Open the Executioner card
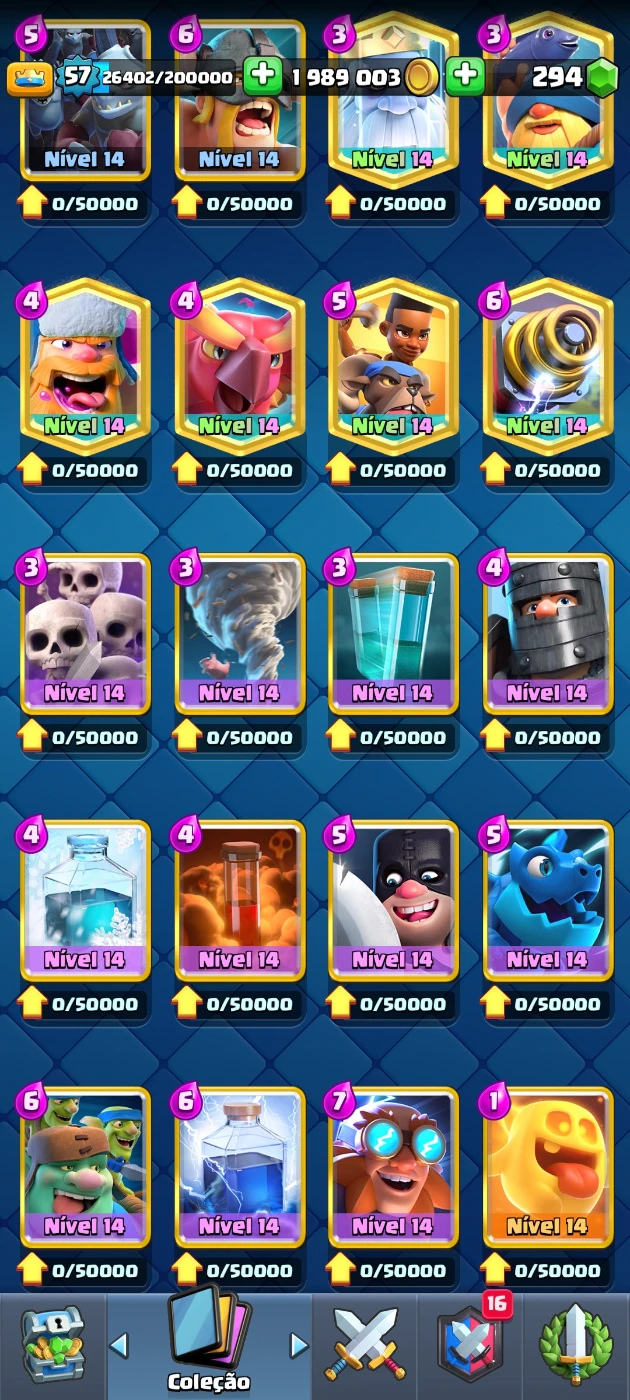This screenshot has height=1400, width=630. (393, 900)
